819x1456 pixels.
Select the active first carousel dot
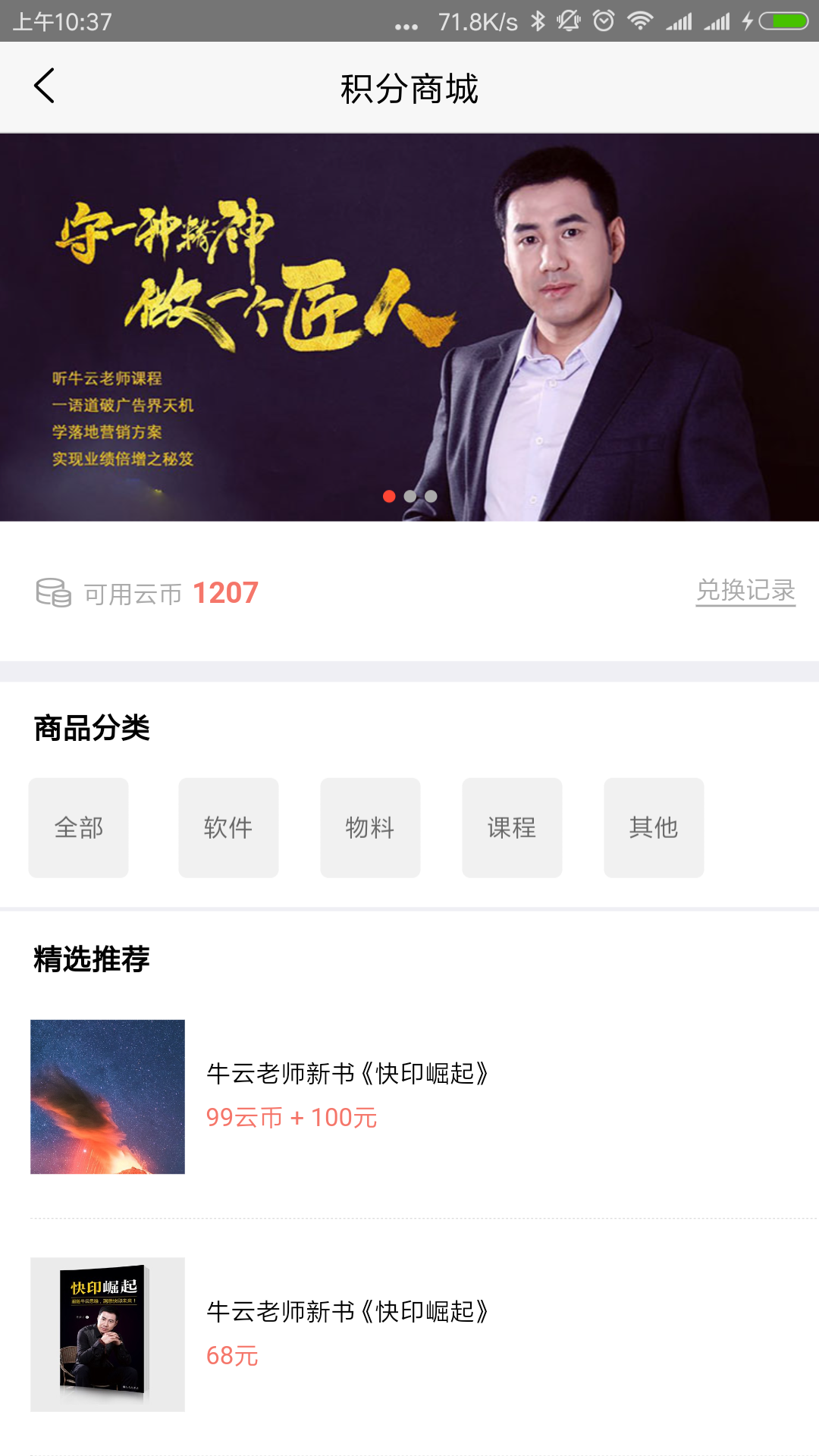pos(390,496)
